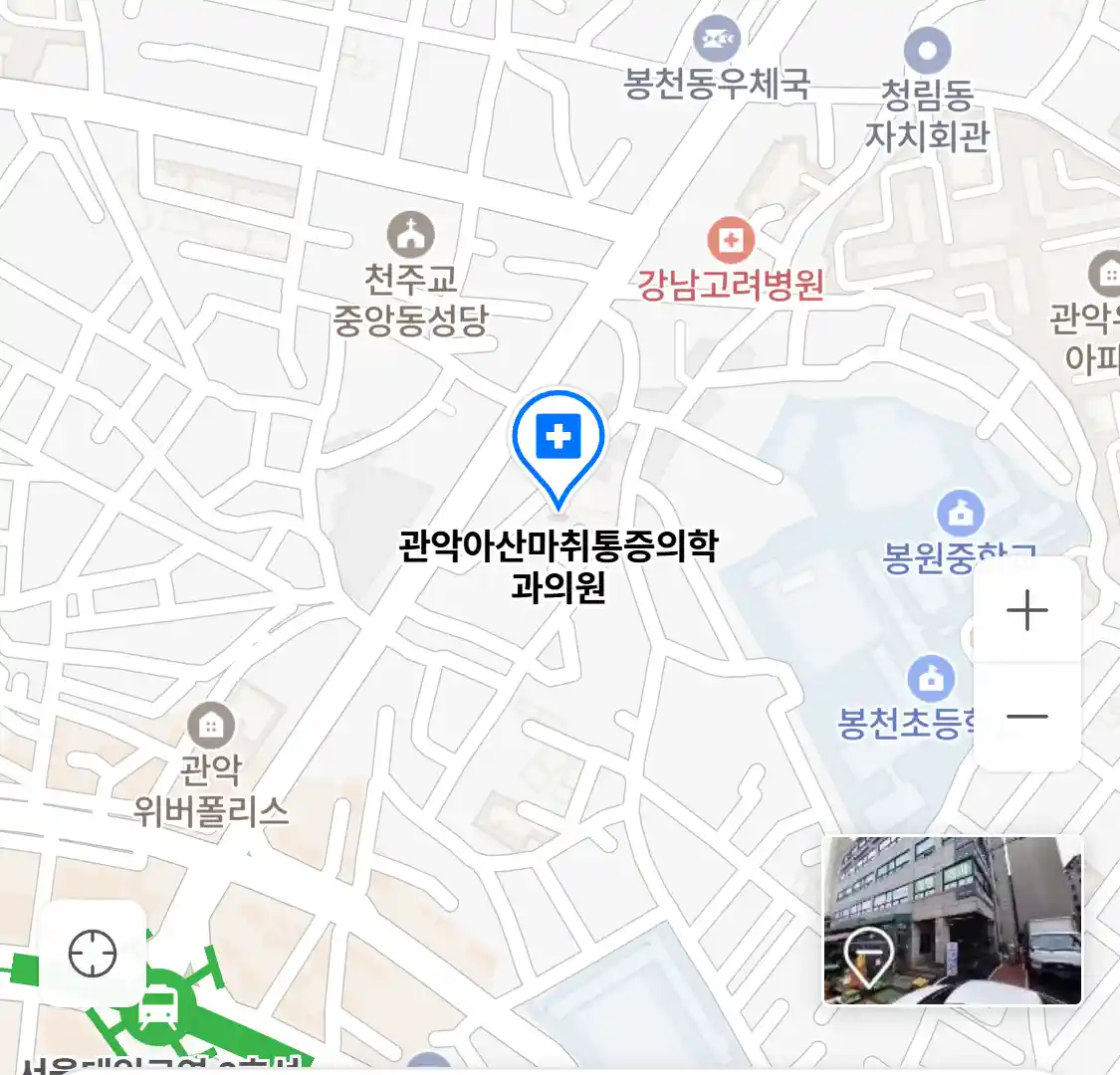
Task: Zoom in on the map
Action: (x=1026, y=610)
